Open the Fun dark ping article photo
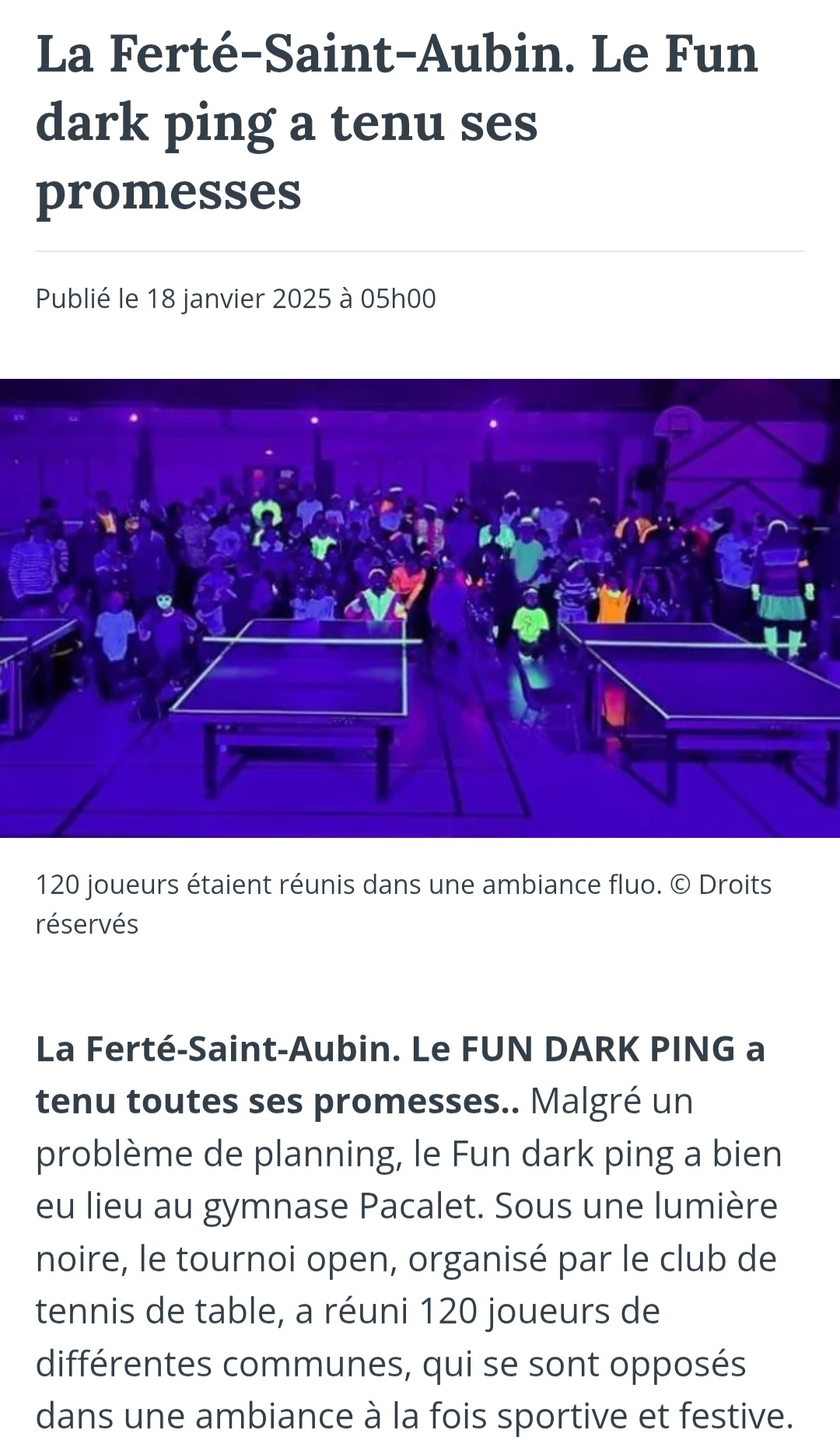The width and height of the screenshot is (840, 1448). click(420, 608)
